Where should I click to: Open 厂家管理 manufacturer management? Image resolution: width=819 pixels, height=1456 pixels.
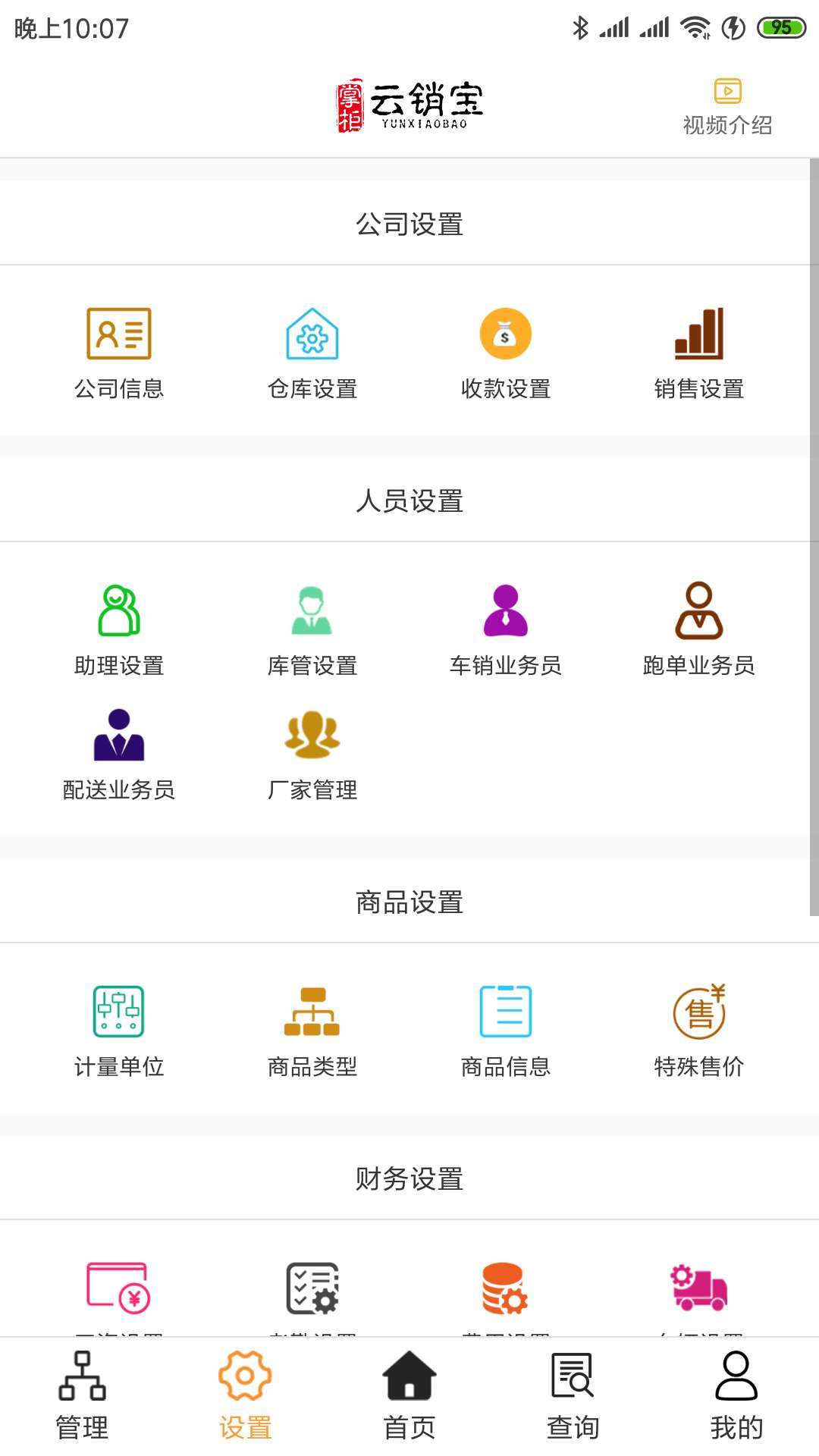pos(312,754)
